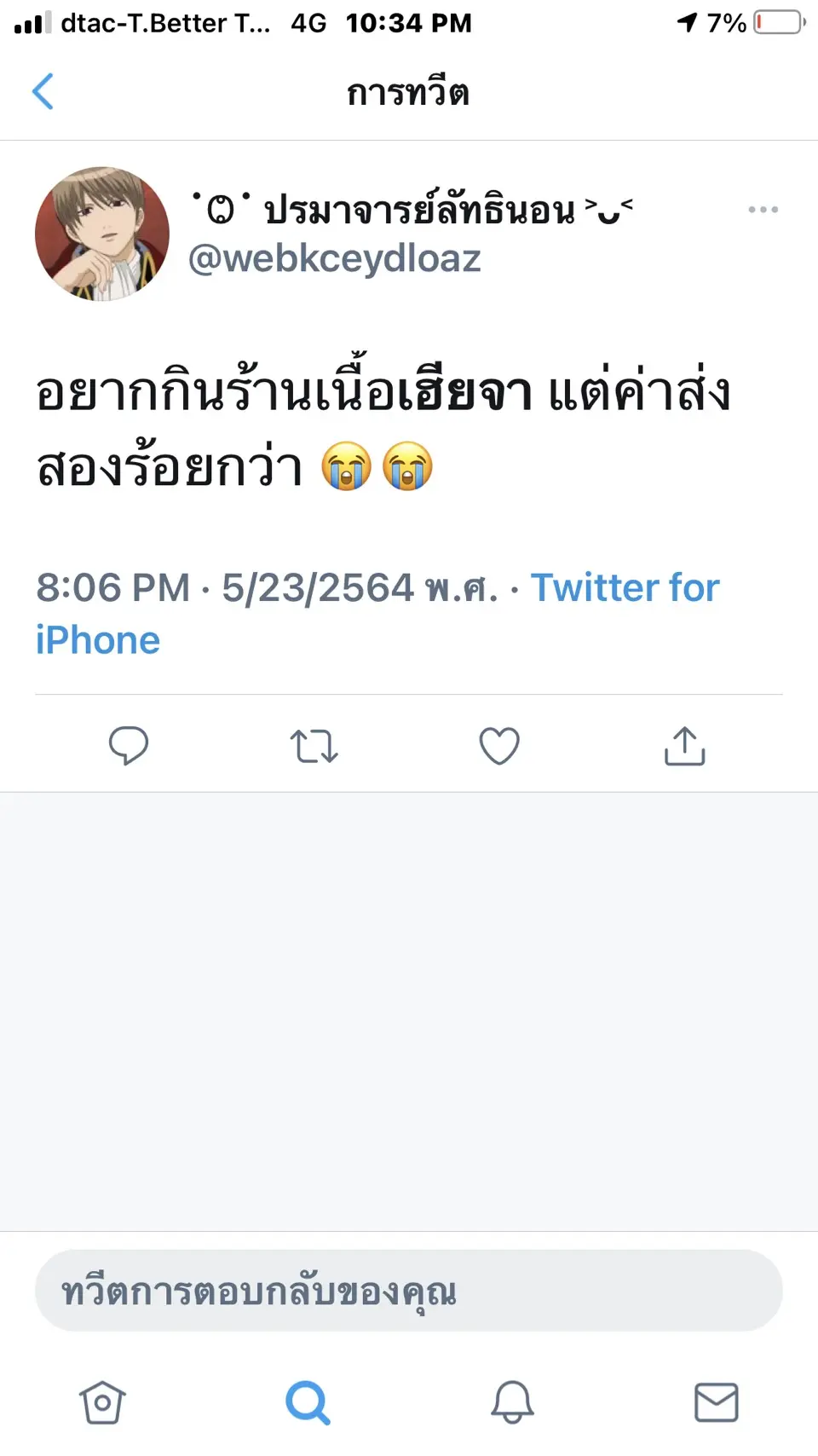Switch to the Search tab

(308, 1402)
